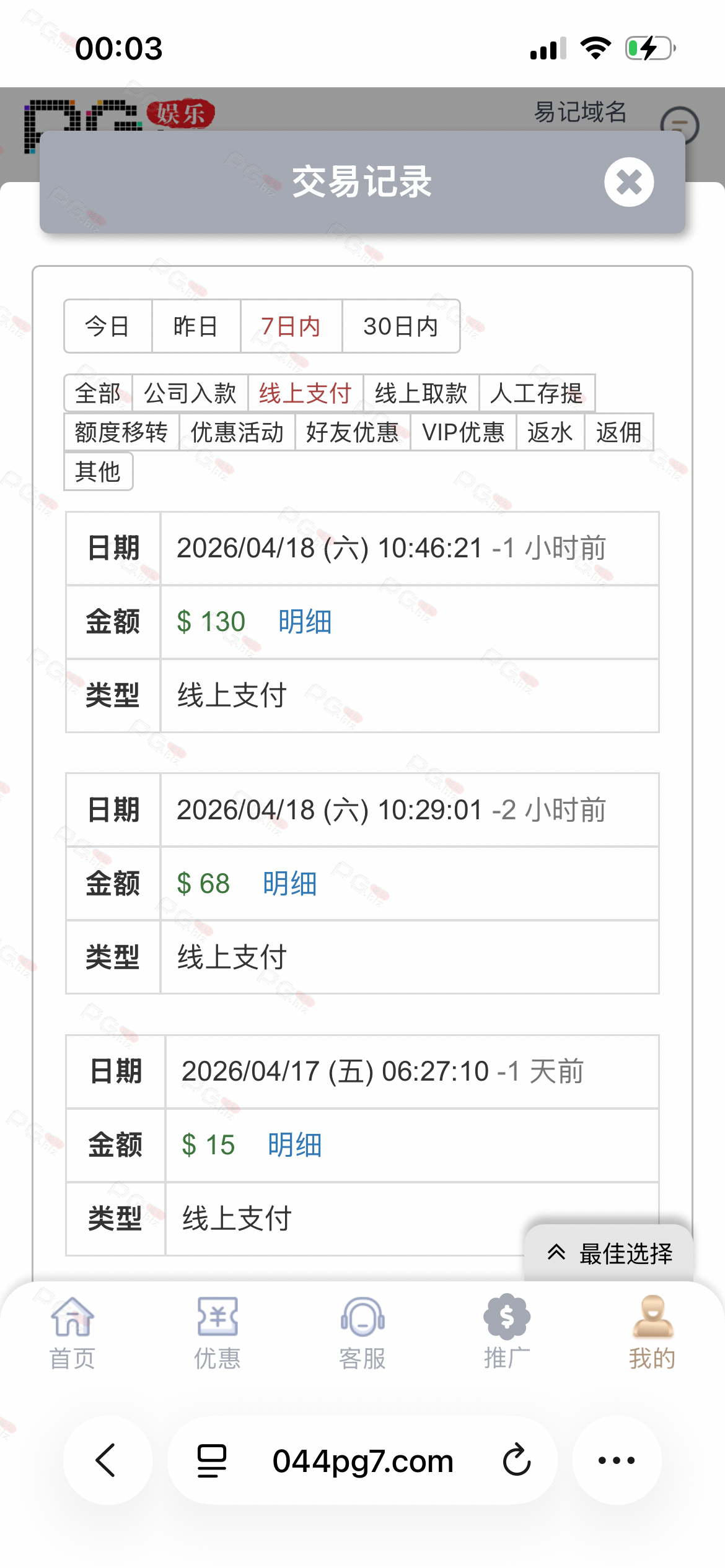This screenshot has height=1568, width=725.
Task: View 明细 for the $68 payment
Action: [x=289, y=884]
